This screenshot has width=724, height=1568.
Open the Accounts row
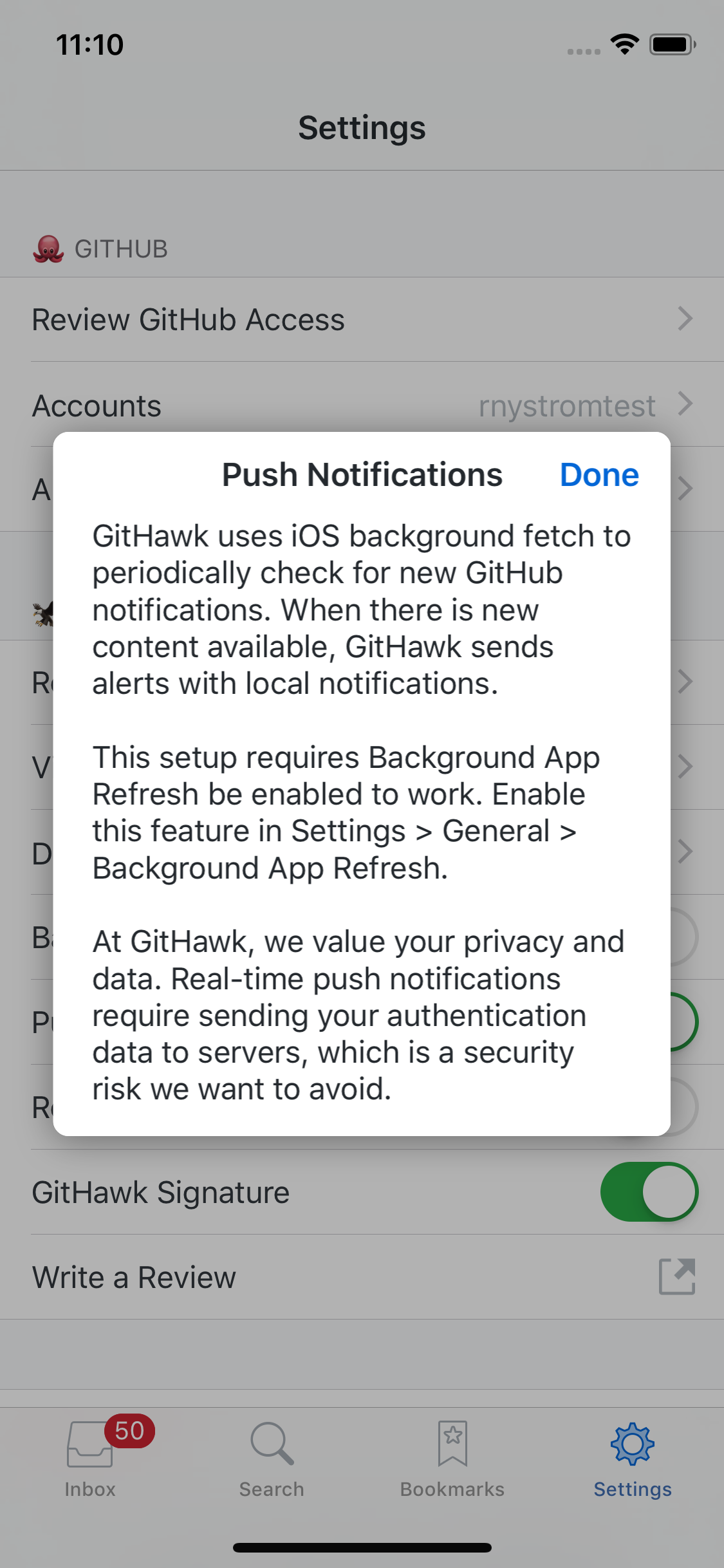click(x=362, y=405)
